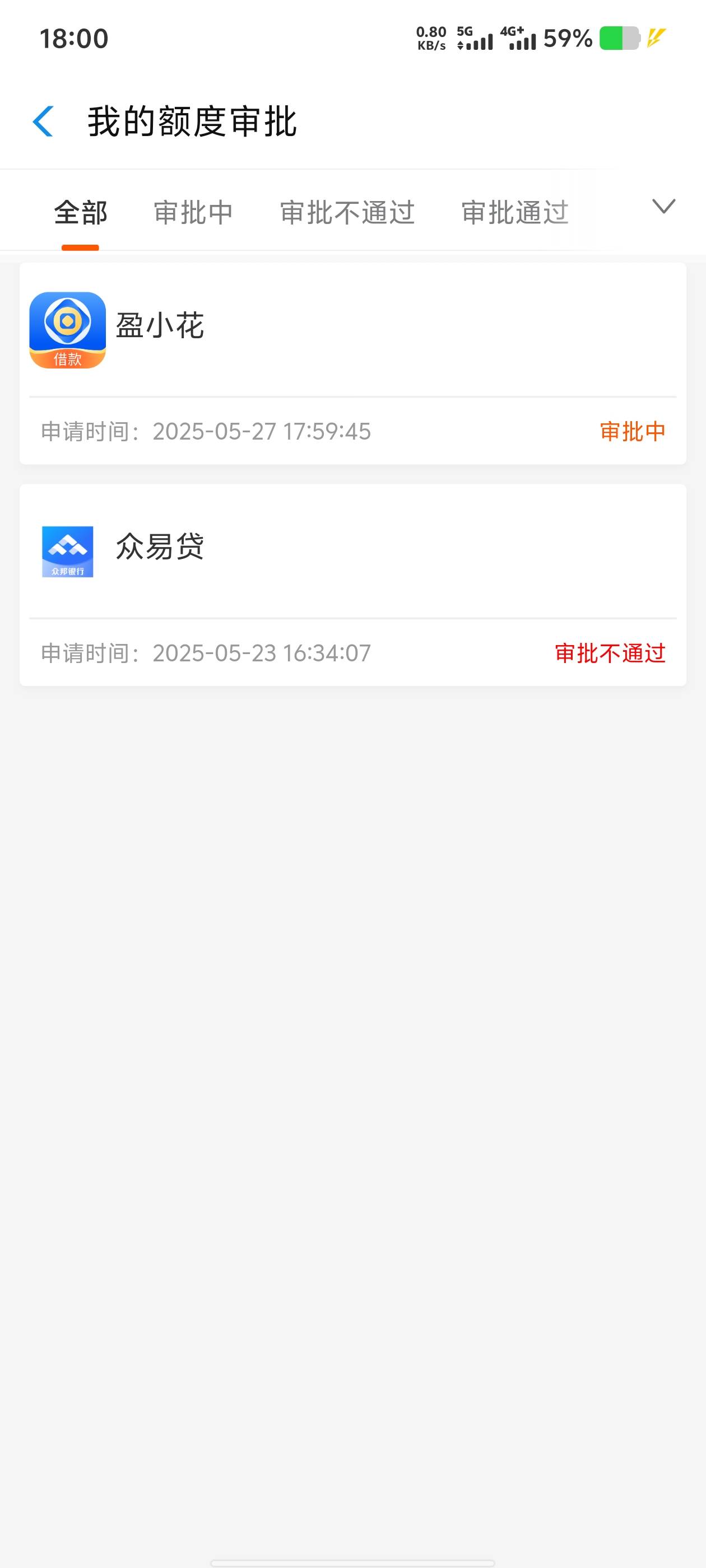Go back using the blue arrow
The width and height of the screenshot is (706, 1568).
point(43,121)
